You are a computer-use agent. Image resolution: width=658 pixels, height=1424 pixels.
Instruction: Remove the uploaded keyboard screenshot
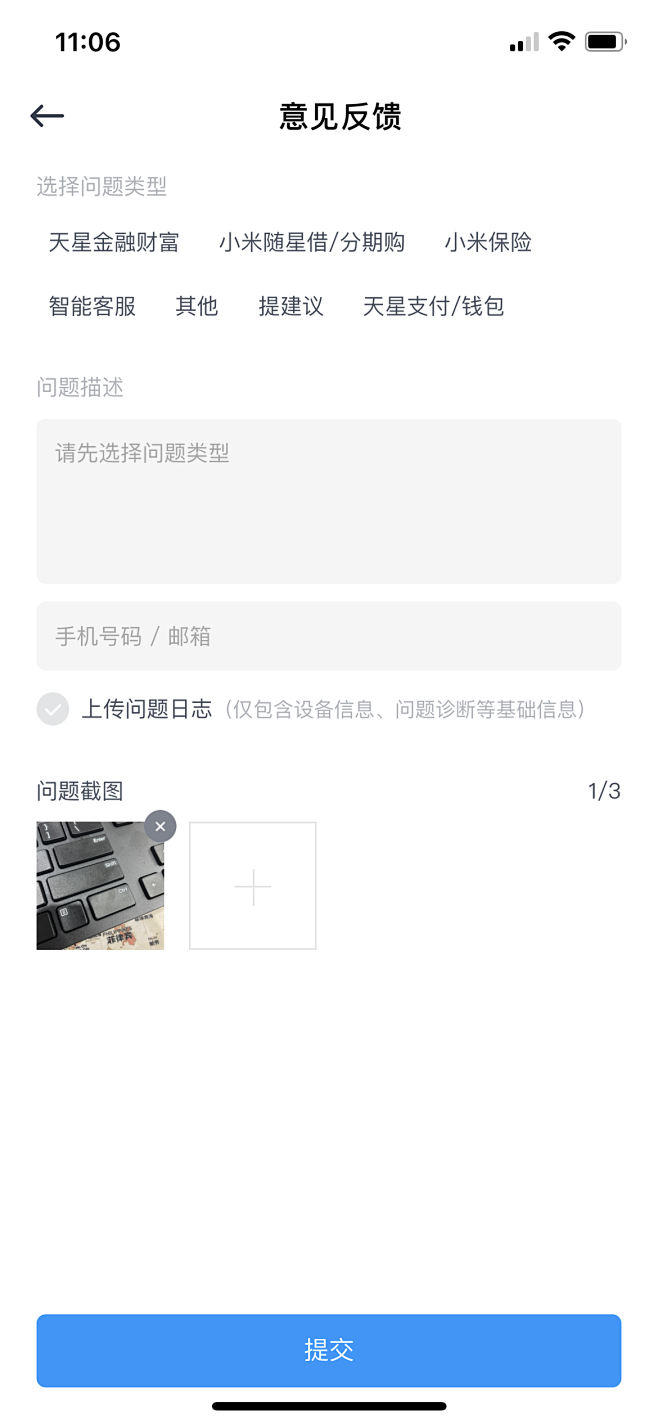[160, 826]
